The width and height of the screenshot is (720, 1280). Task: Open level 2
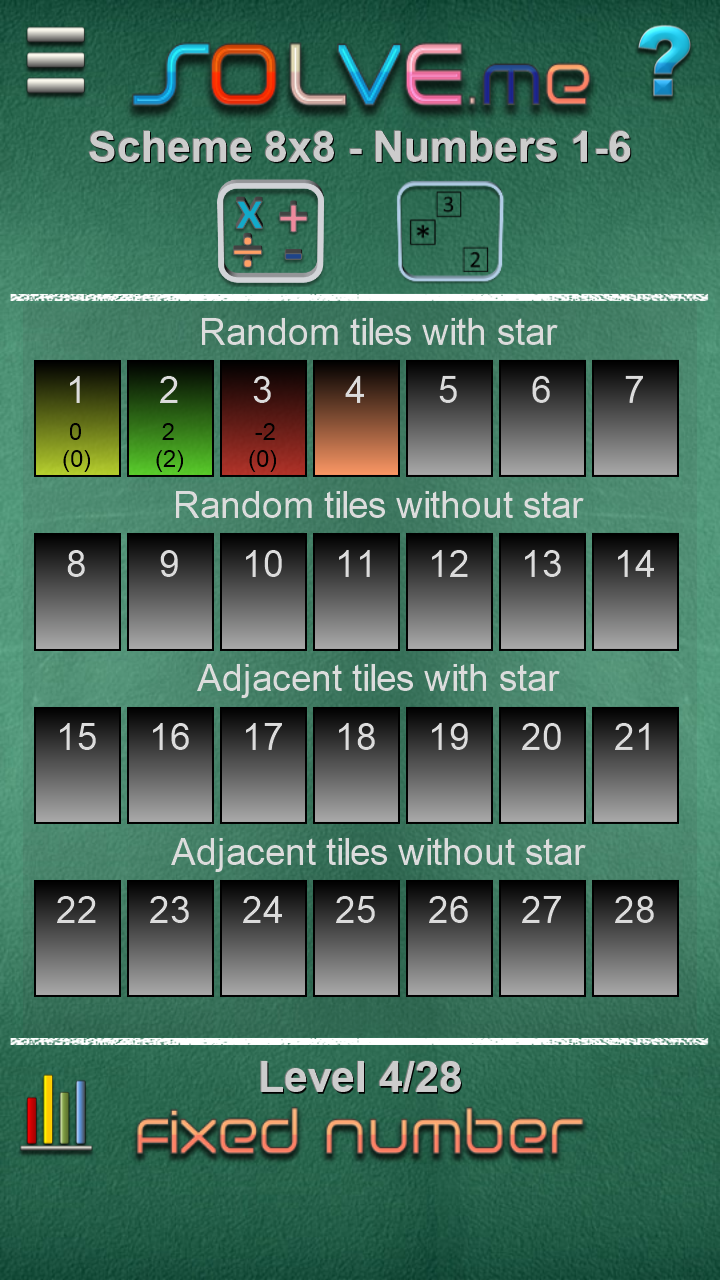[170, 418]
